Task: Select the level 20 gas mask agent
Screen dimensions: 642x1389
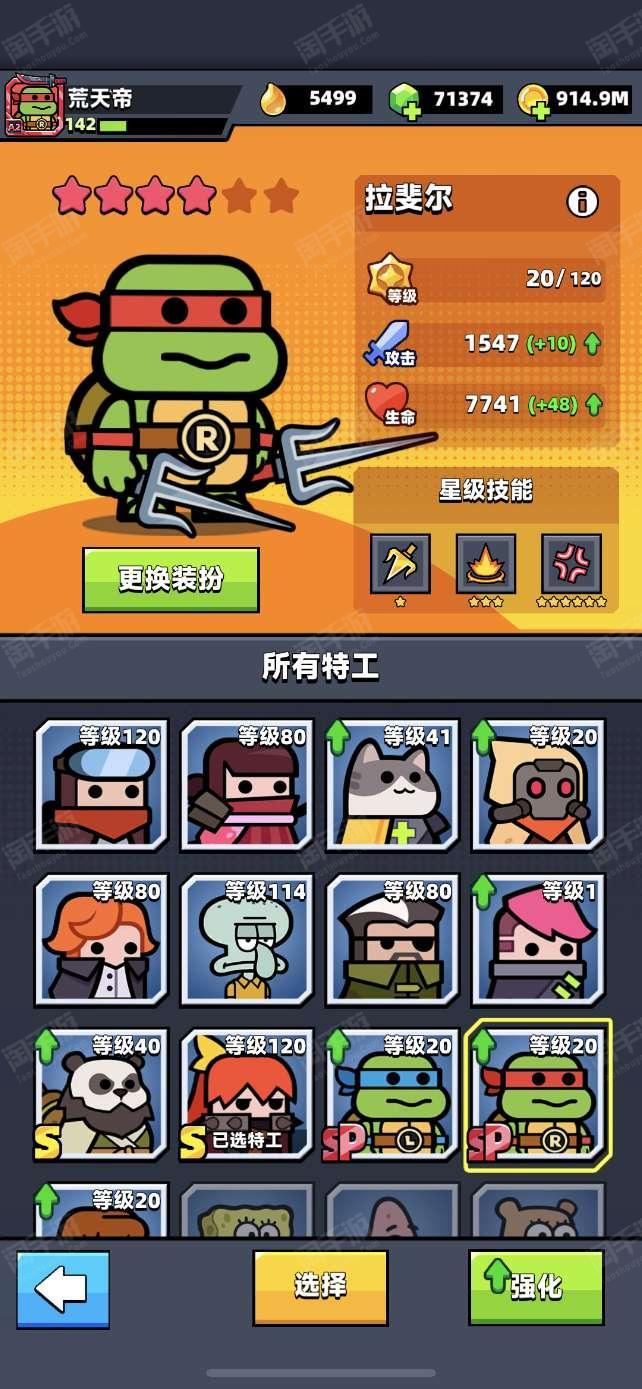Action: coord(539,785)
